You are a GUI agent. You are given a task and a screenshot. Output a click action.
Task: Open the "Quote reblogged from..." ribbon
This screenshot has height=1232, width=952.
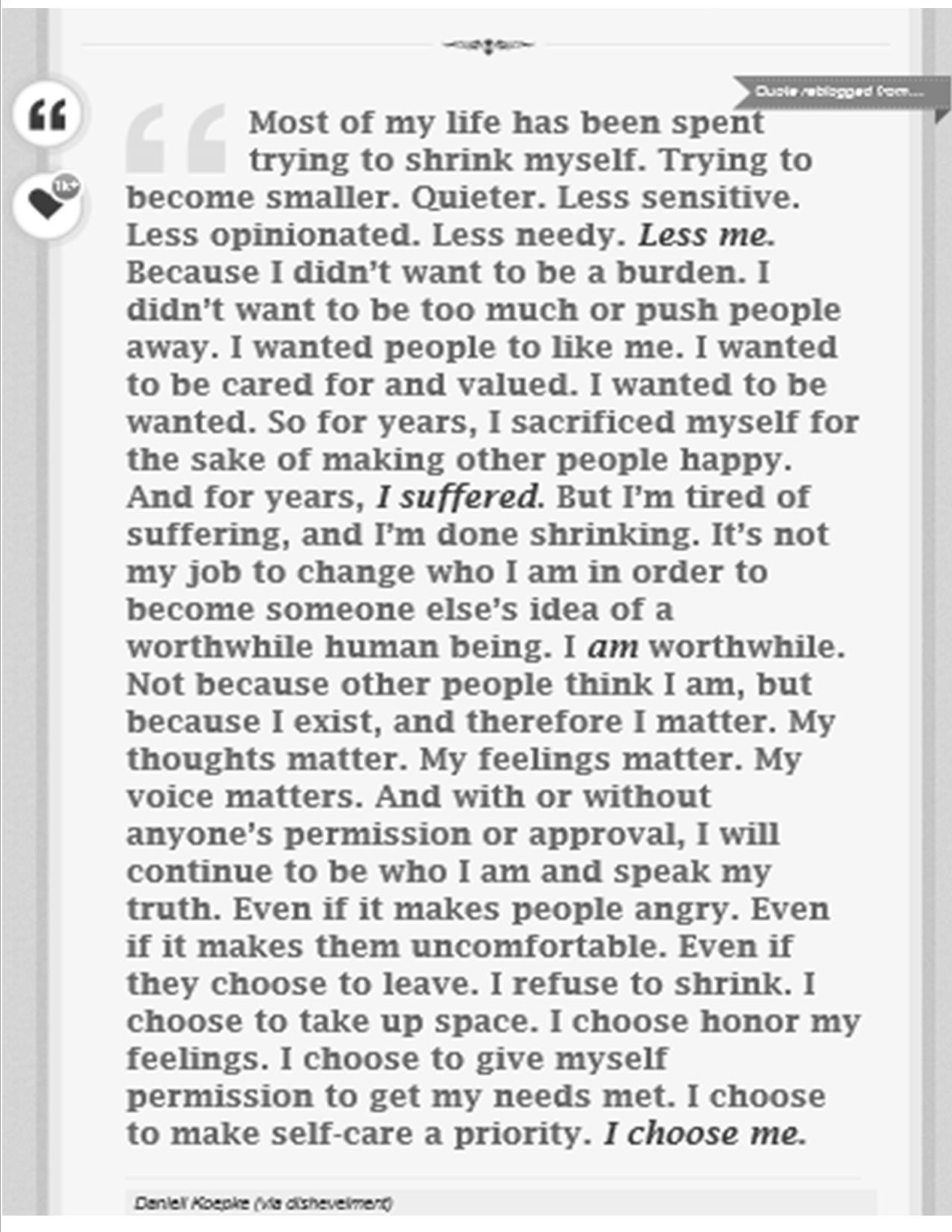[839, 92]
